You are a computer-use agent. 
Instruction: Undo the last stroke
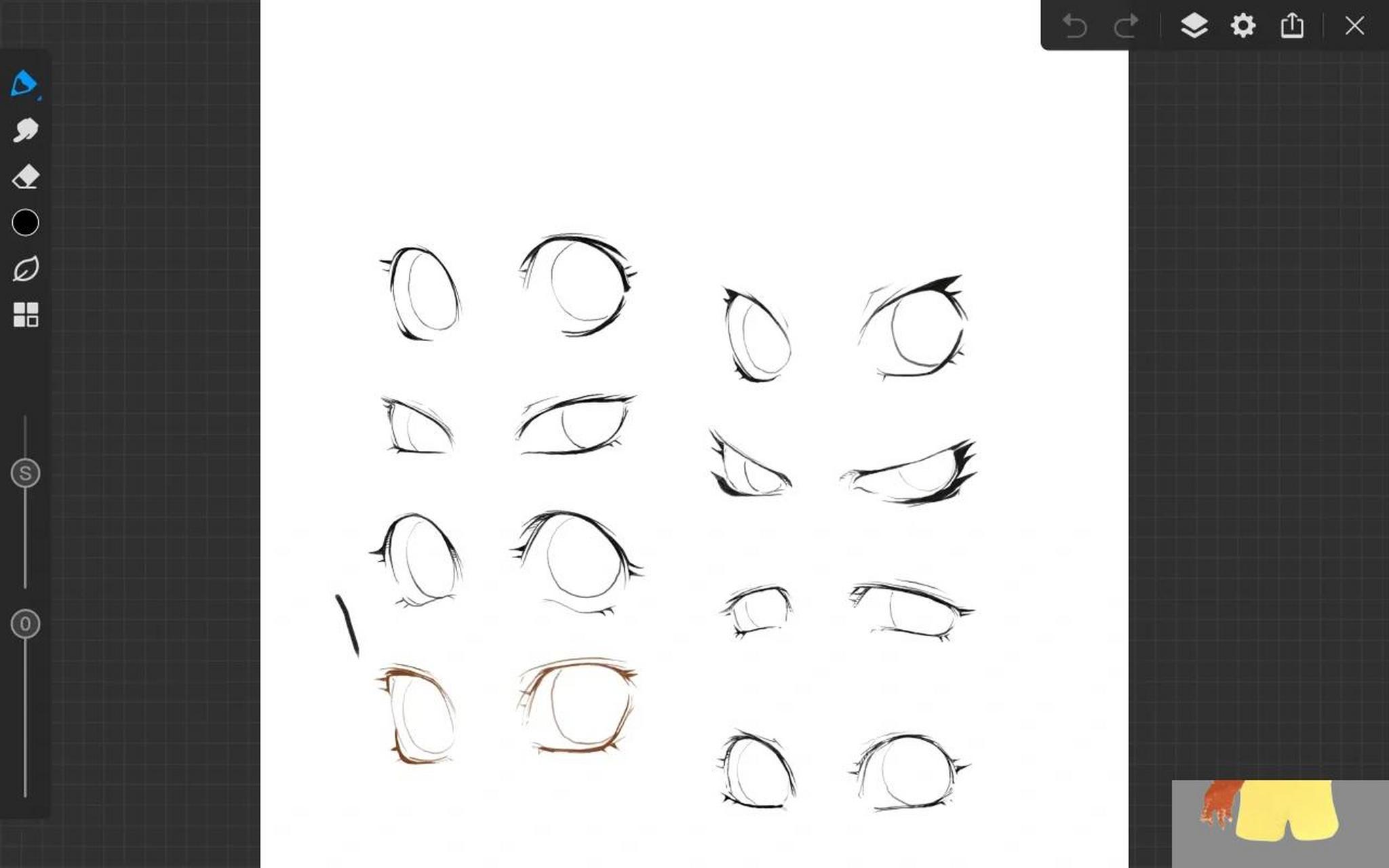[x=1074, y=26]
